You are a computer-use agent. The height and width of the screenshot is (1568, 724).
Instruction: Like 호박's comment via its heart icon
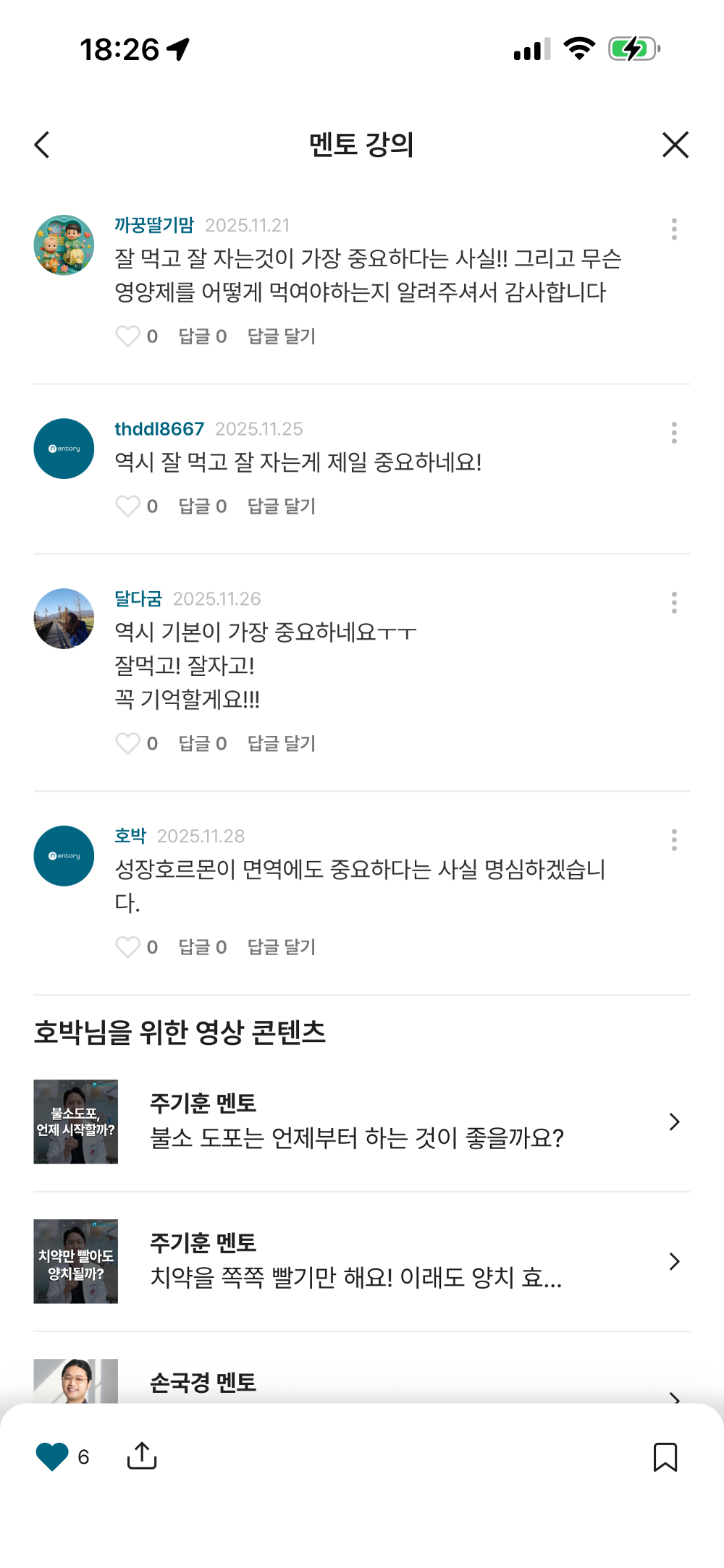pos(129,946)
